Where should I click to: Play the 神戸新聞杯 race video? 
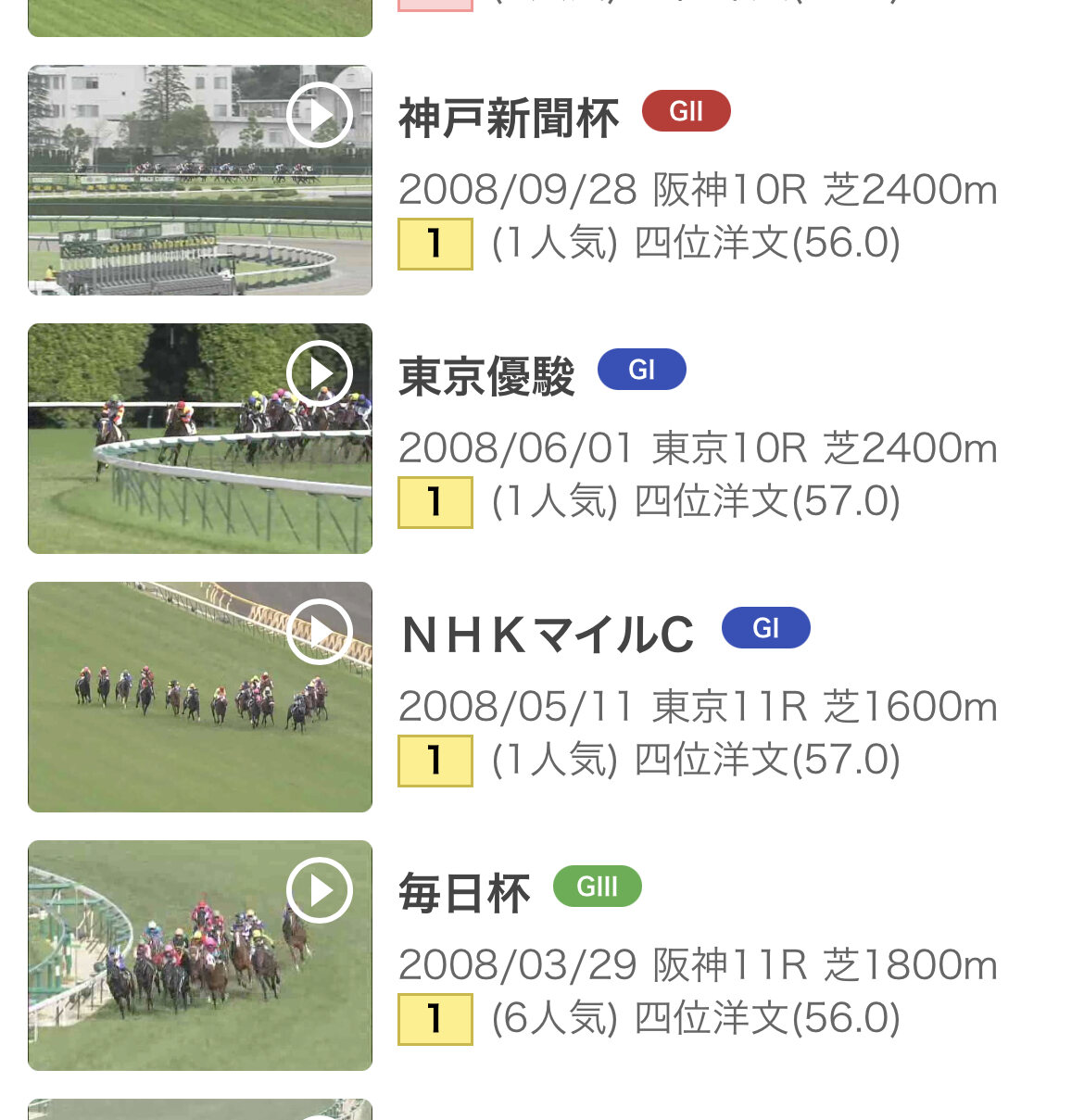pyautogui.click(x=200, y=180)
